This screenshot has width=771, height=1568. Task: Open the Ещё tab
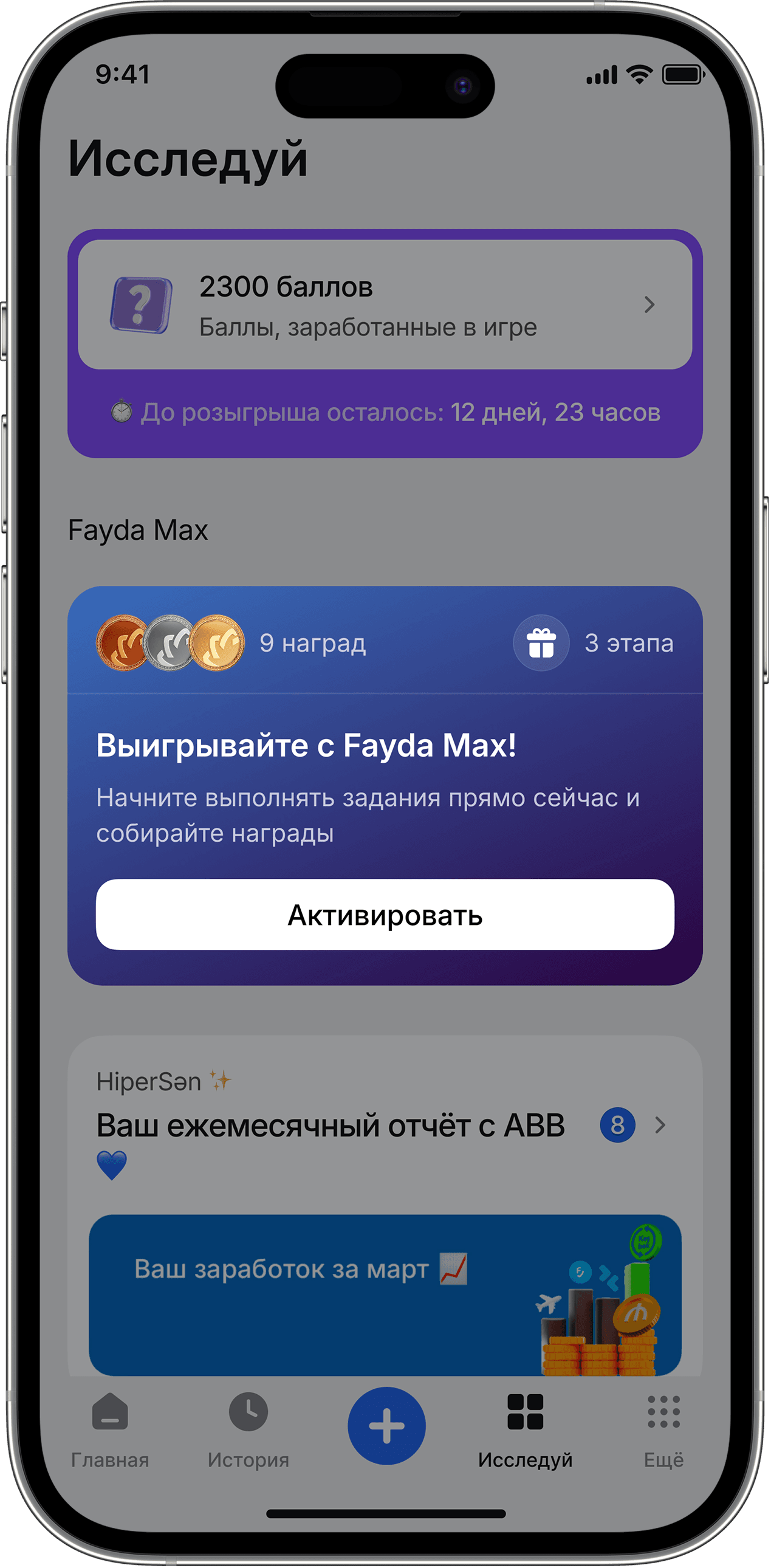[663, 1428]
